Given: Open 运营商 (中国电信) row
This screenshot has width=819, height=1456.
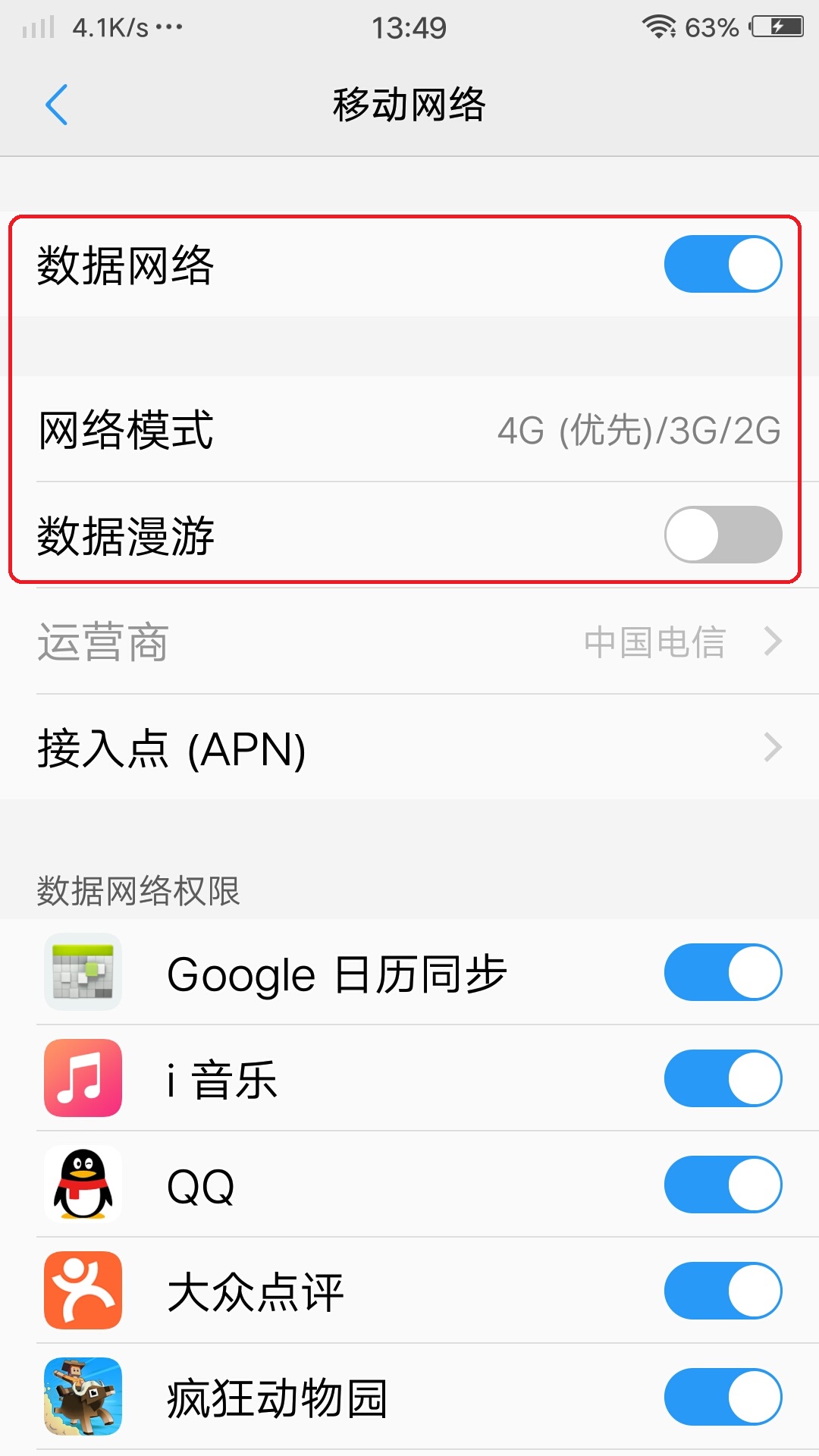Looking at the screenshot, I should (x=409, y=642).
